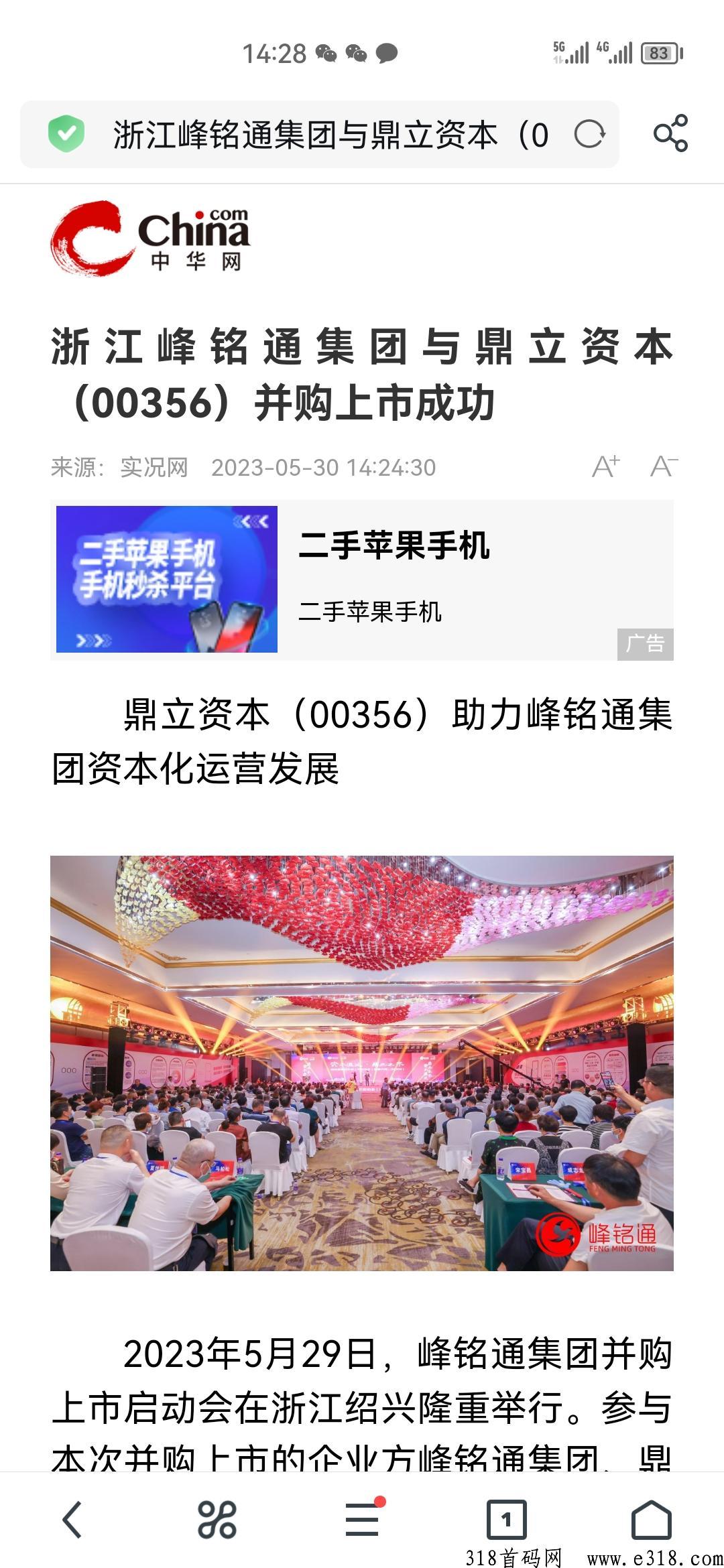Share this article via the share icon
The height and width of the screenshot is (1568, 724).
tap(670, 133)
